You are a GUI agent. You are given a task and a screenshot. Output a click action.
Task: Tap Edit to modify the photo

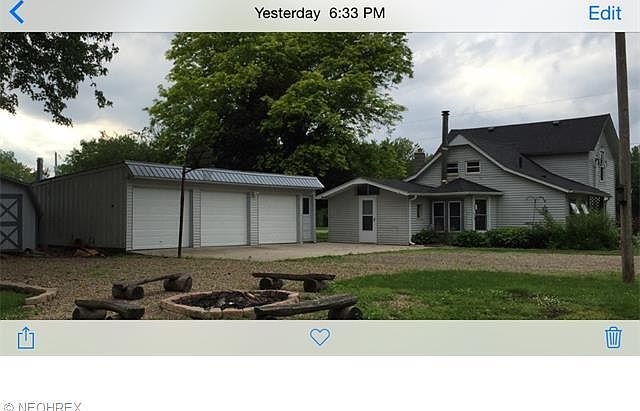(604, 13)
